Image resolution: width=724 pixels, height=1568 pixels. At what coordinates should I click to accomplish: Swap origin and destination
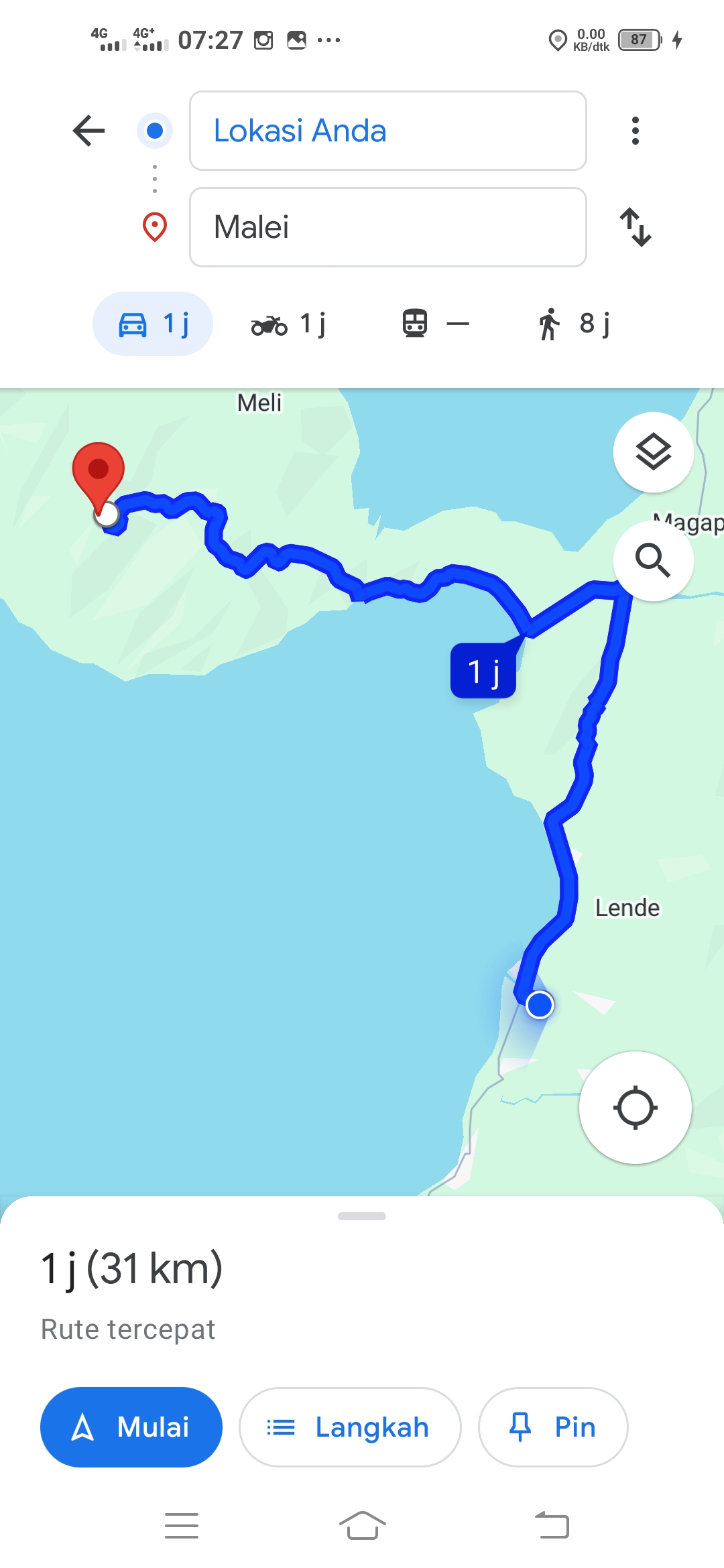pos(636,227)
